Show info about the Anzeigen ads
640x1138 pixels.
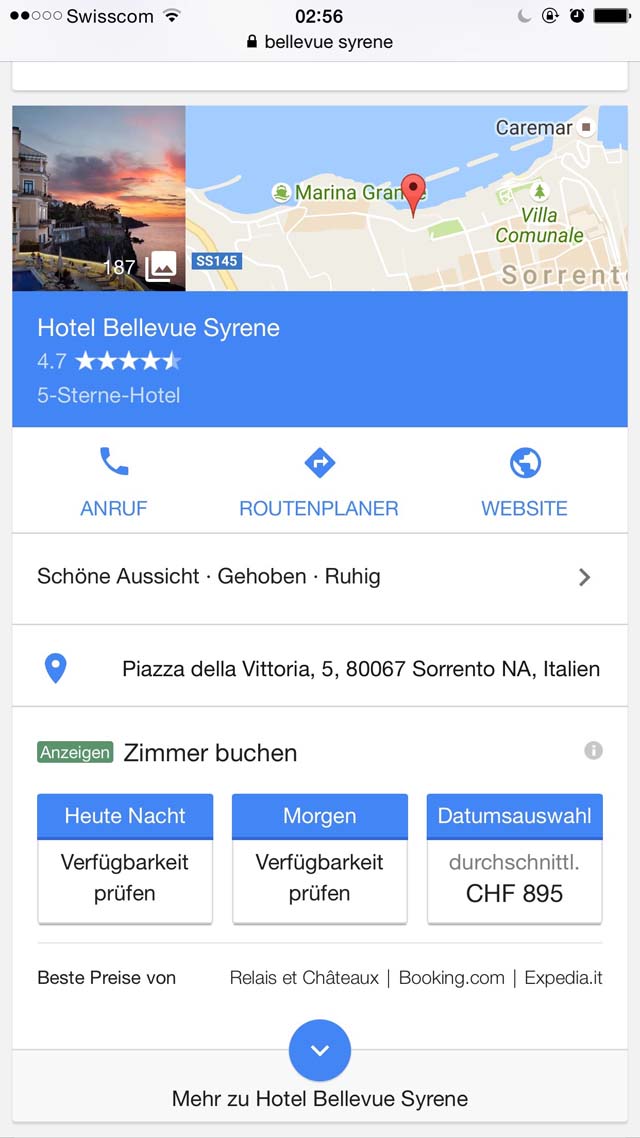click(594, 750)
